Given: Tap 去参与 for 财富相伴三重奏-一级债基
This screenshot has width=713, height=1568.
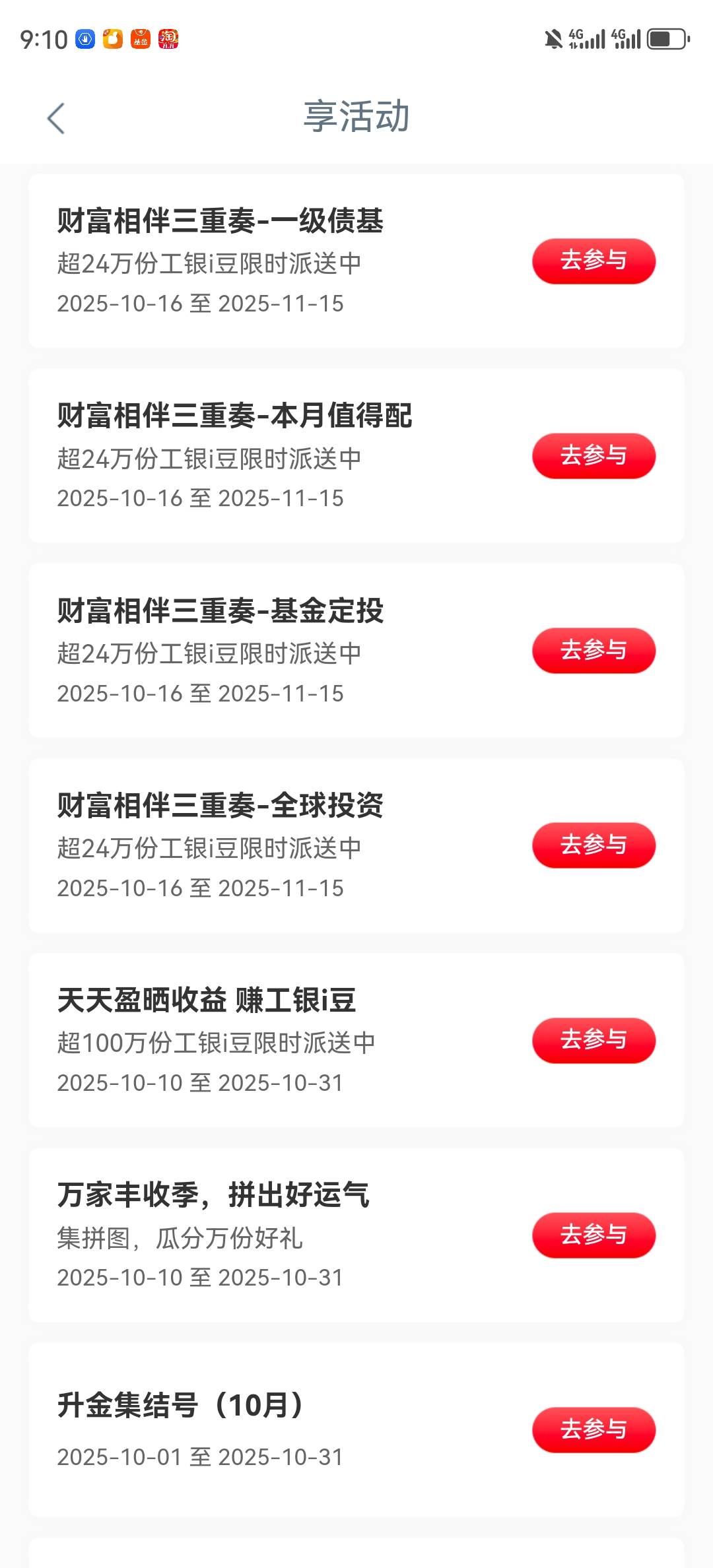Looking at the screenshot, I should tap(594, 261).
